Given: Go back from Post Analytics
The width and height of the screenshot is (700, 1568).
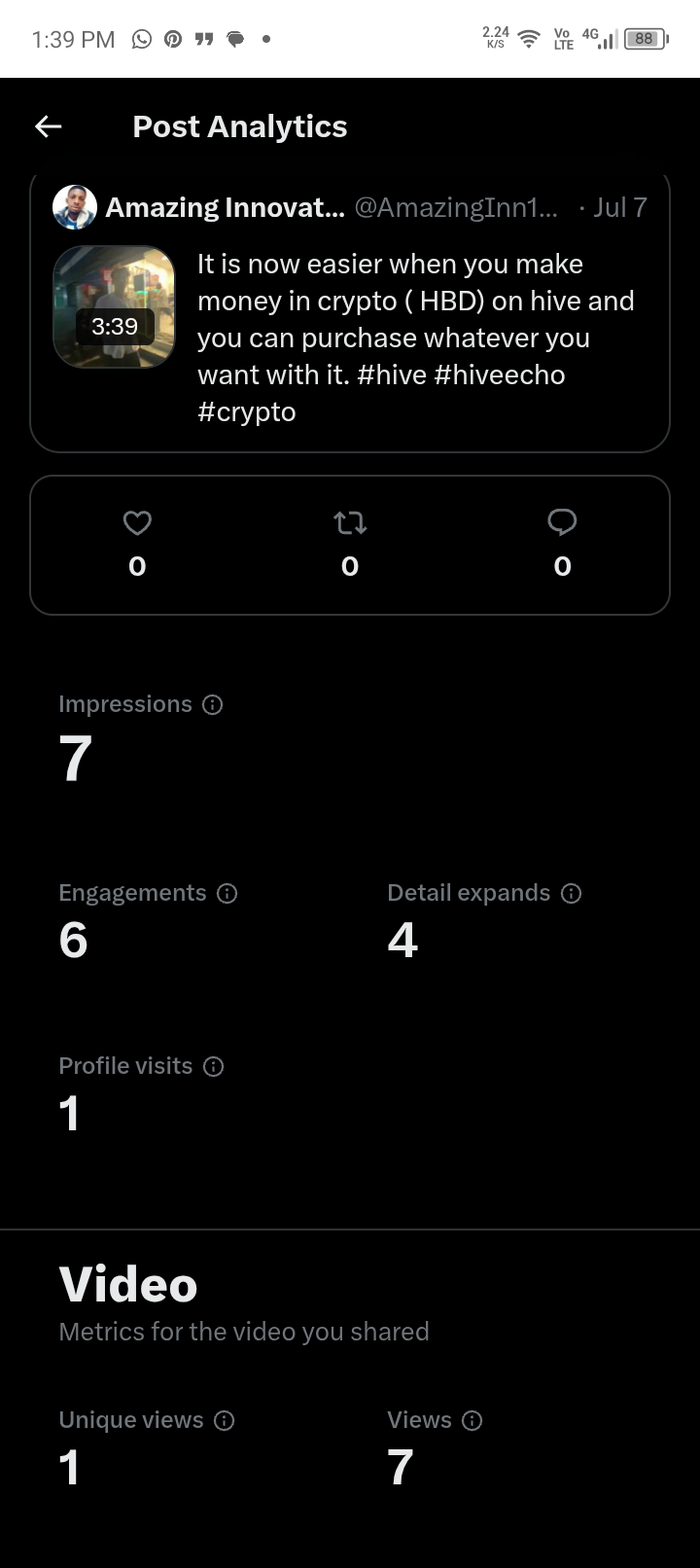Looking at the screenshot, I should point(49,126).
